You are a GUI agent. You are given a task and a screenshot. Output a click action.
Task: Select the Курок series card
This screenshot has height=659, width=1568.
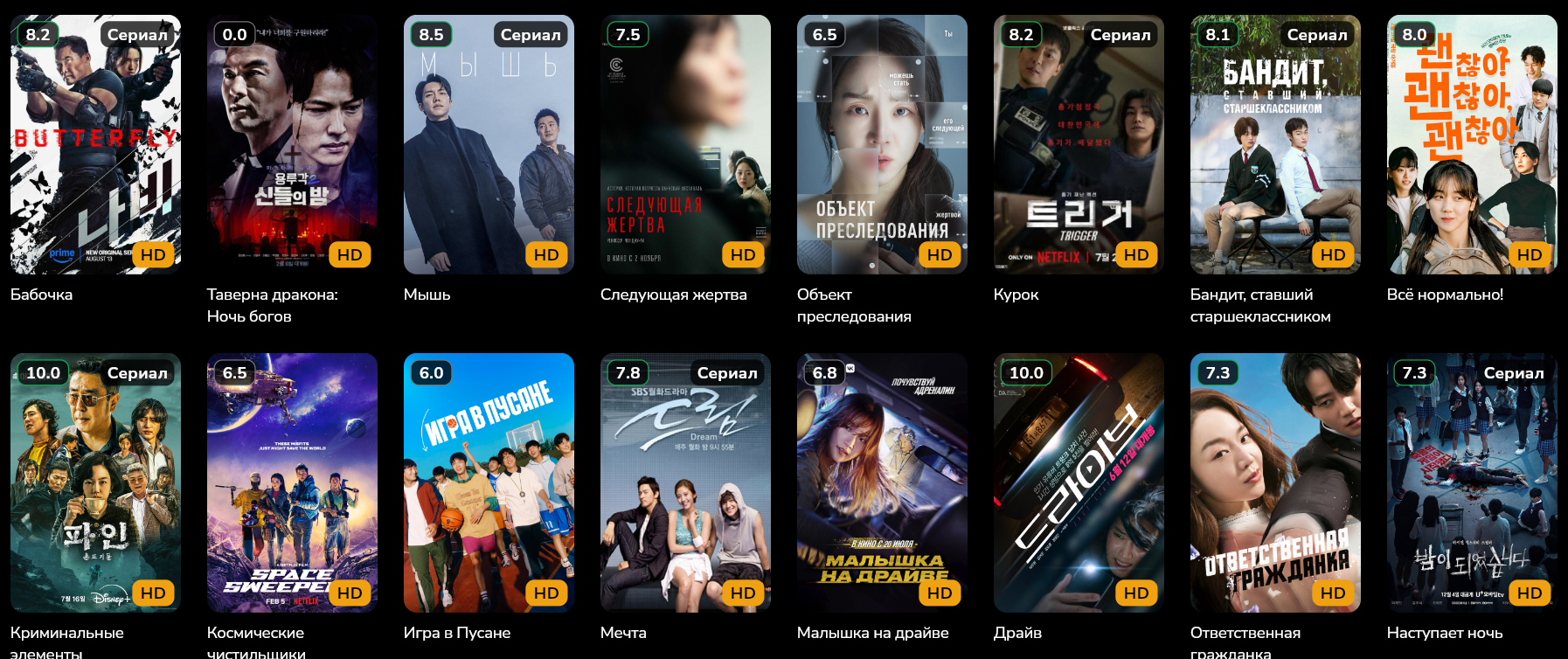[x=1079, y=144]
